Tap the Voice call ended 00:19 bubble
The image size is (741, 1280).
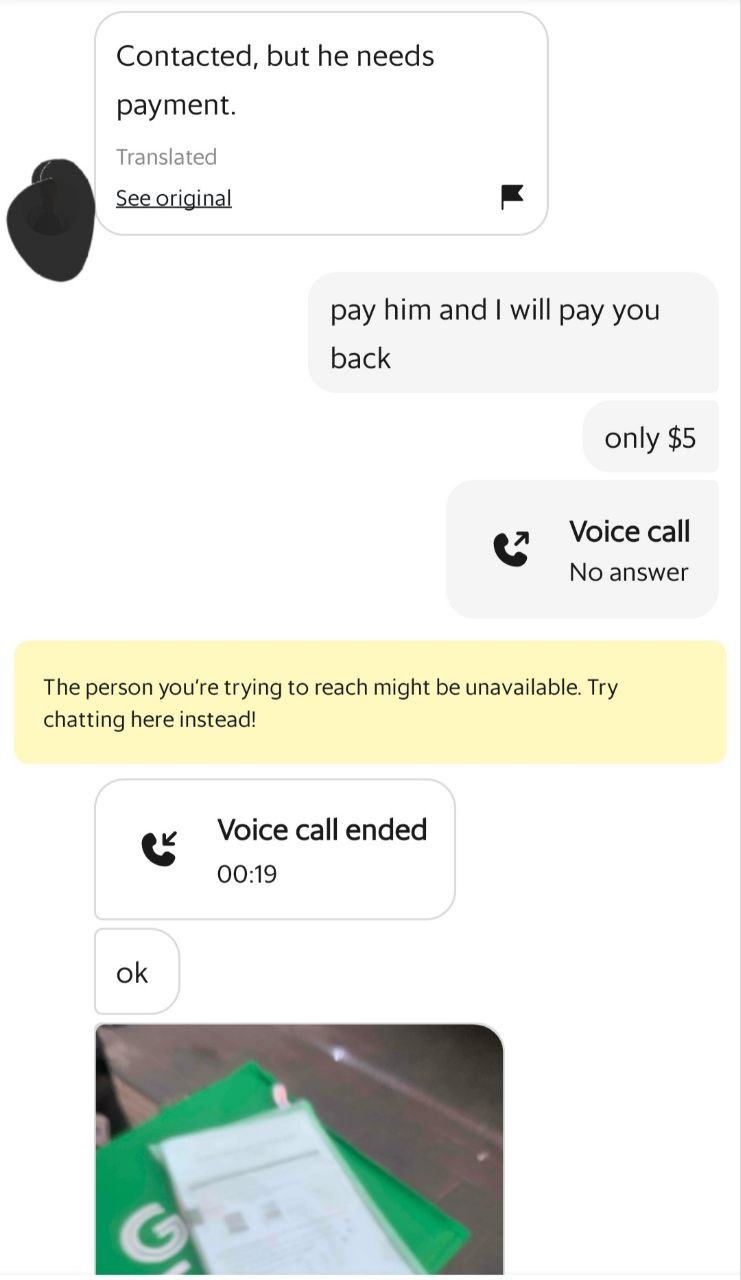point(275,849)
